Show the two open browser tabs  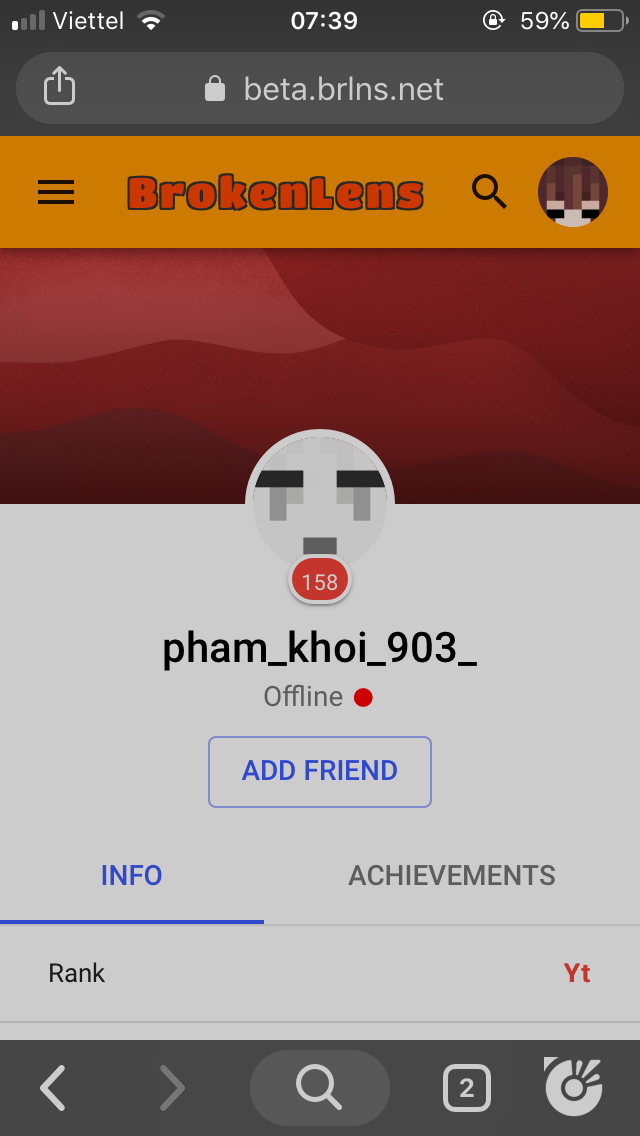coord(467,1087)
